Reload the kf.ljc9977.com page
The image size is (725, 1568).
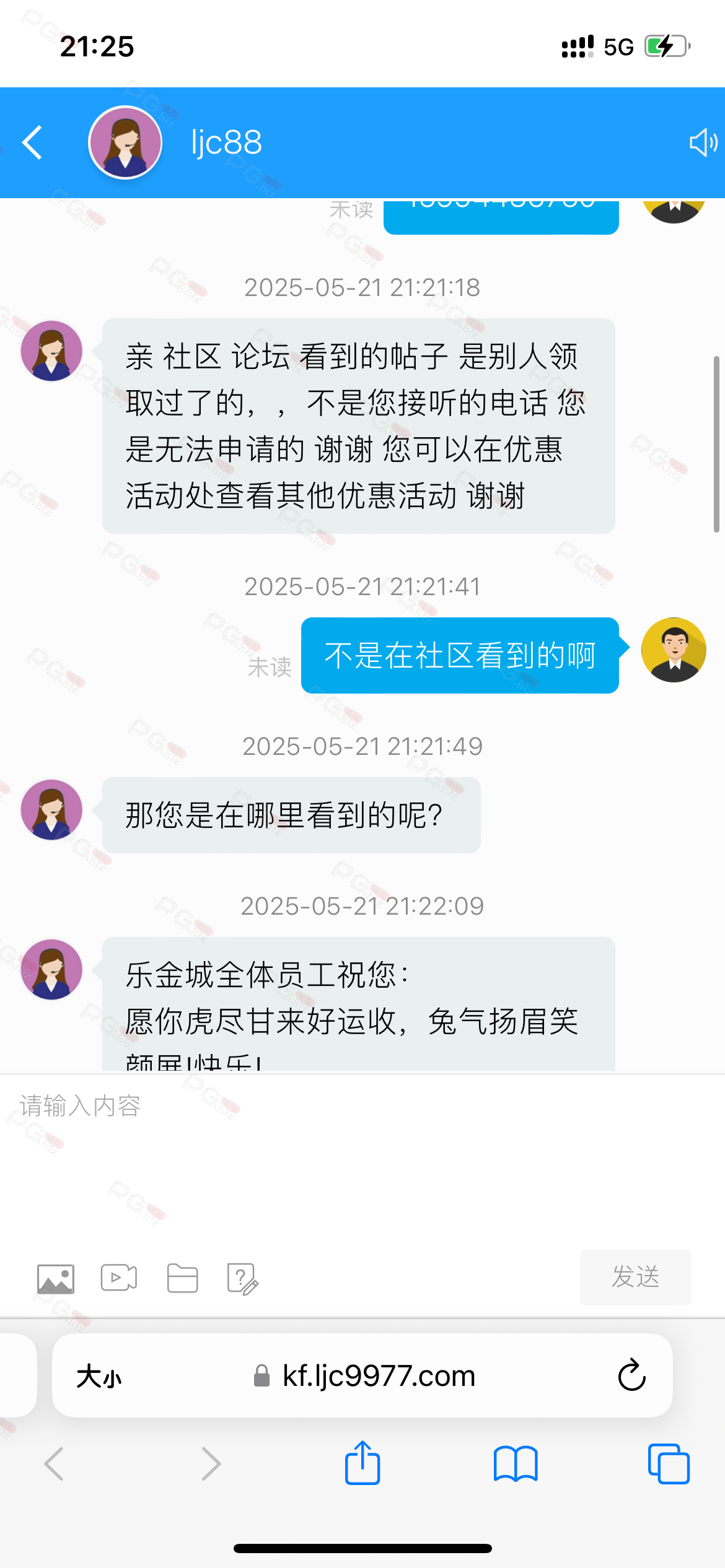(x=632, y=1375)
